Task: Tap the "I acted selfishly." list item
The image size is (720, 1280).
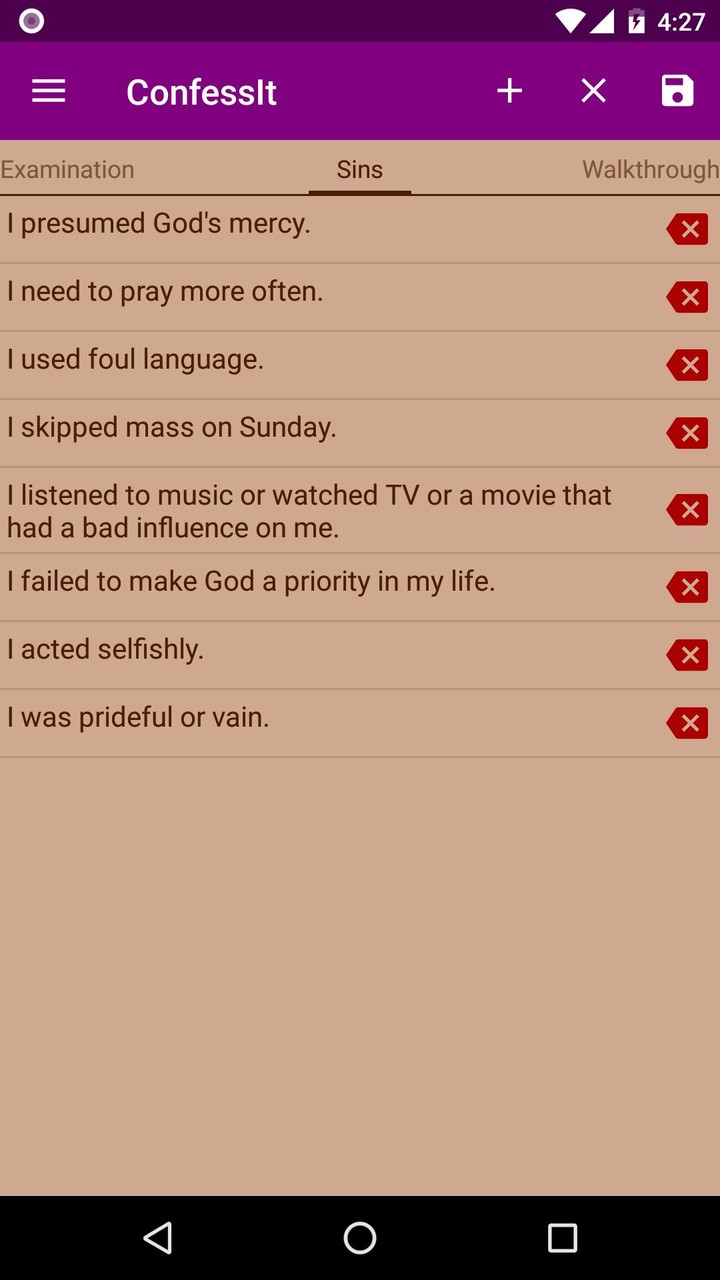Action: [x=300, y=649]
